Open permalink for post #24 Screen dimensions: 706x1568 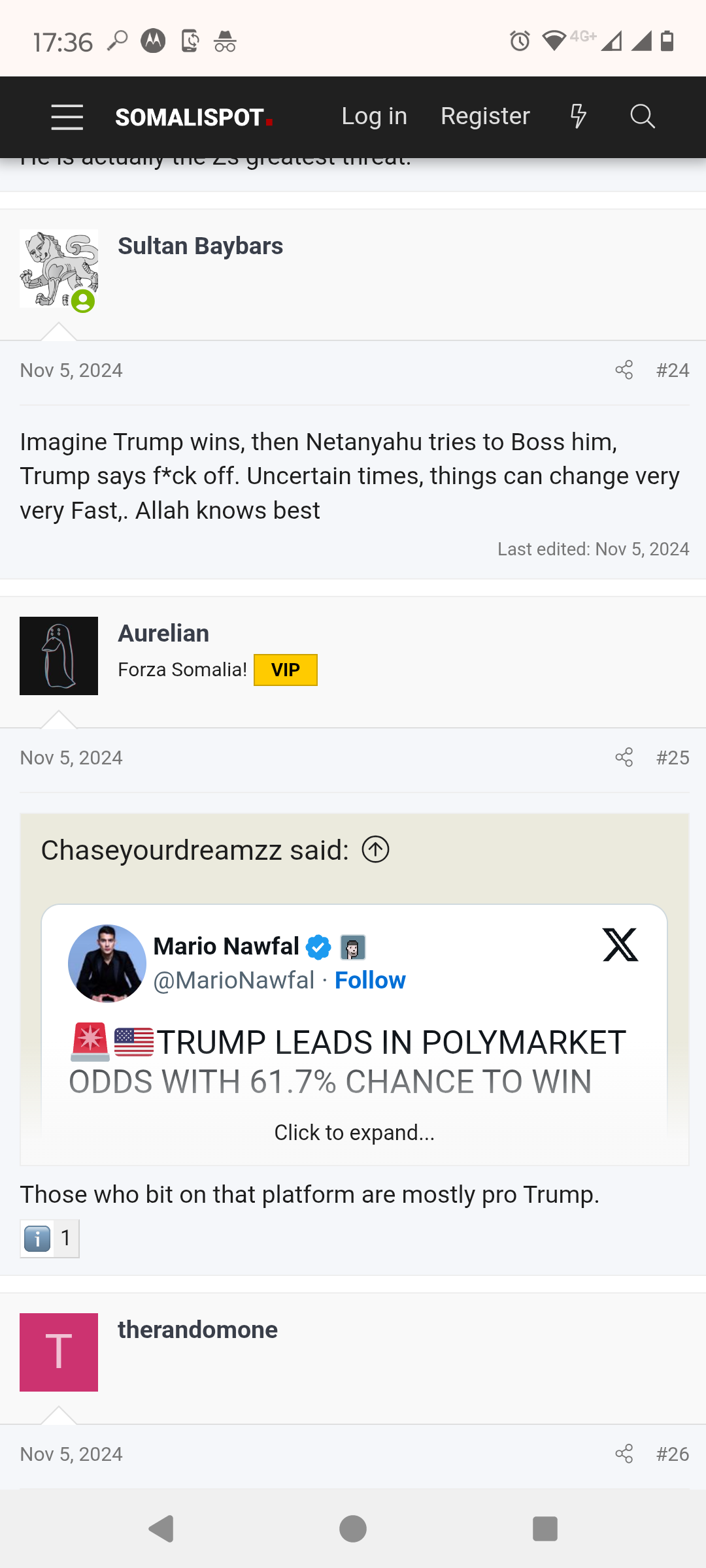coord(673,370)
